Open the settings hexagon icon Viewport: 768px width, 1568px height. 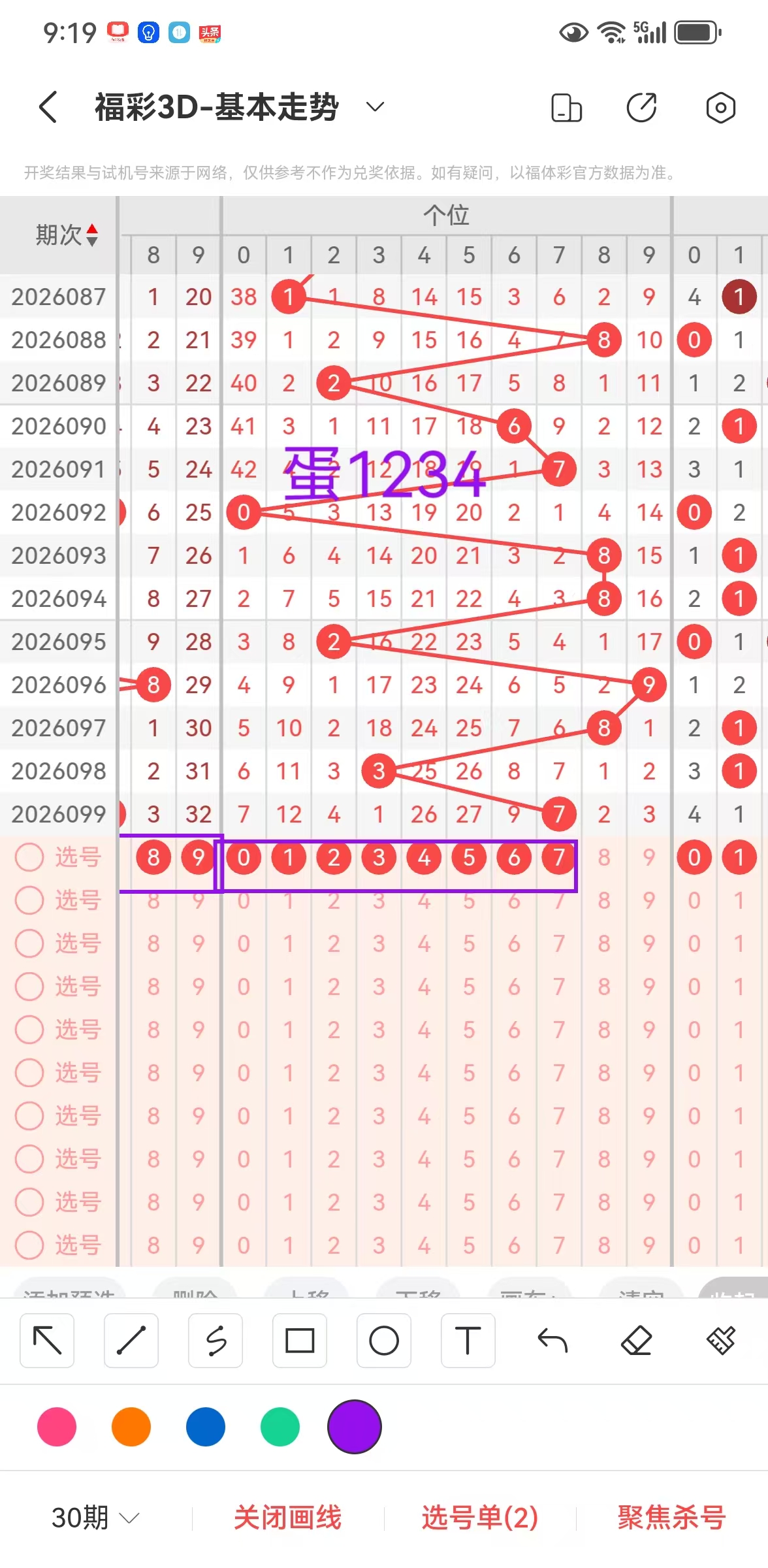(x=720, y=108)
